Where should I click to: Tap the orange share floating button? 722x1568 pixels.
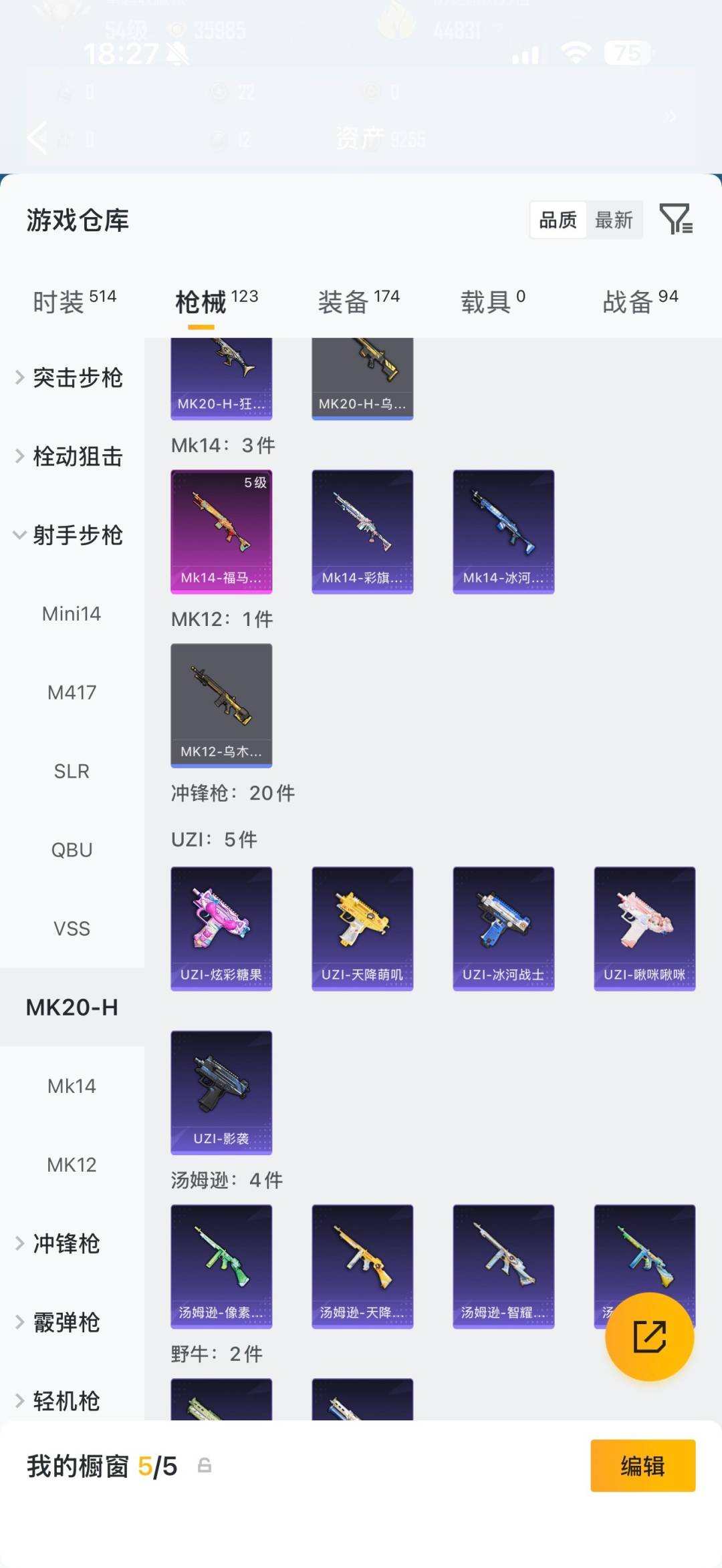coord(649,1337)
